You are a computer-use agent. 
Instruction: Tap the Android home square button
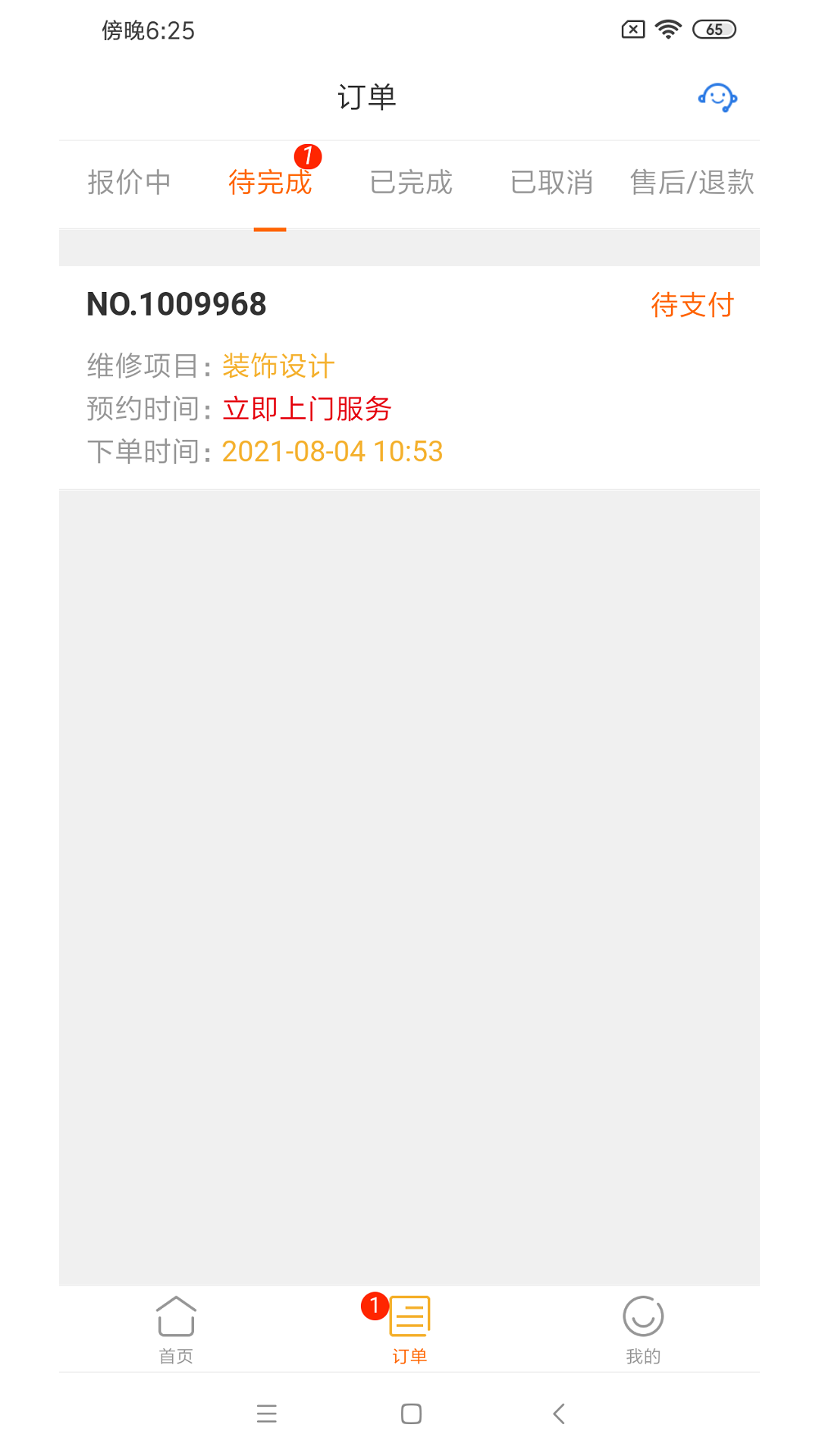[409, 1413]
